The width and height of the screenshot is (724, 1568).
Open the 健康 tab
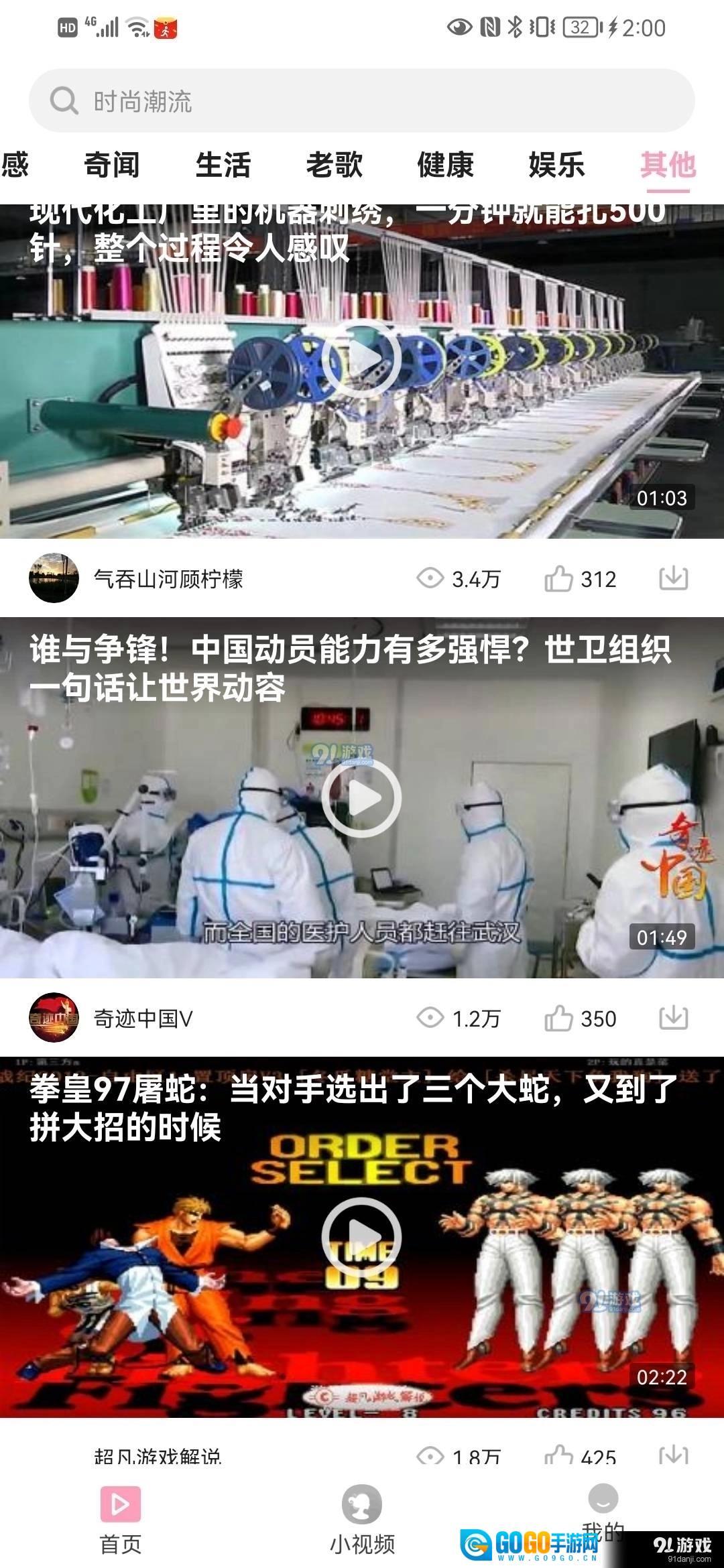click(x=445, y=165)
